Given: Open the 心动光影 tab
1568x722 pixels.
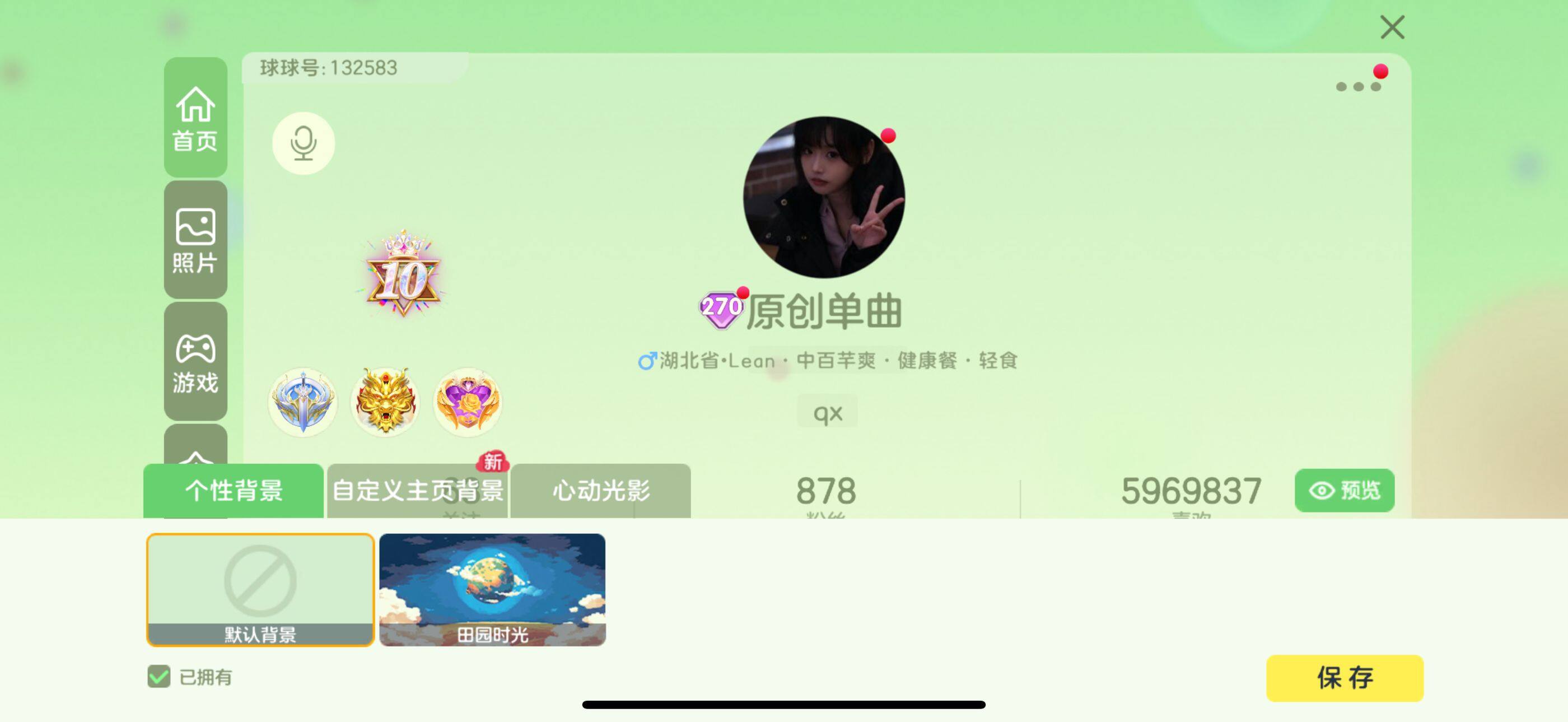Looking at the screenshot, I should click(601, 491).
